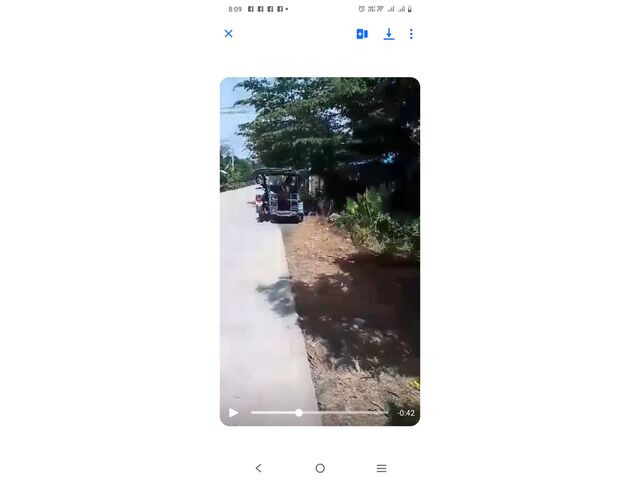Tap the forward/share icon in the top bar

coord(362,34)
